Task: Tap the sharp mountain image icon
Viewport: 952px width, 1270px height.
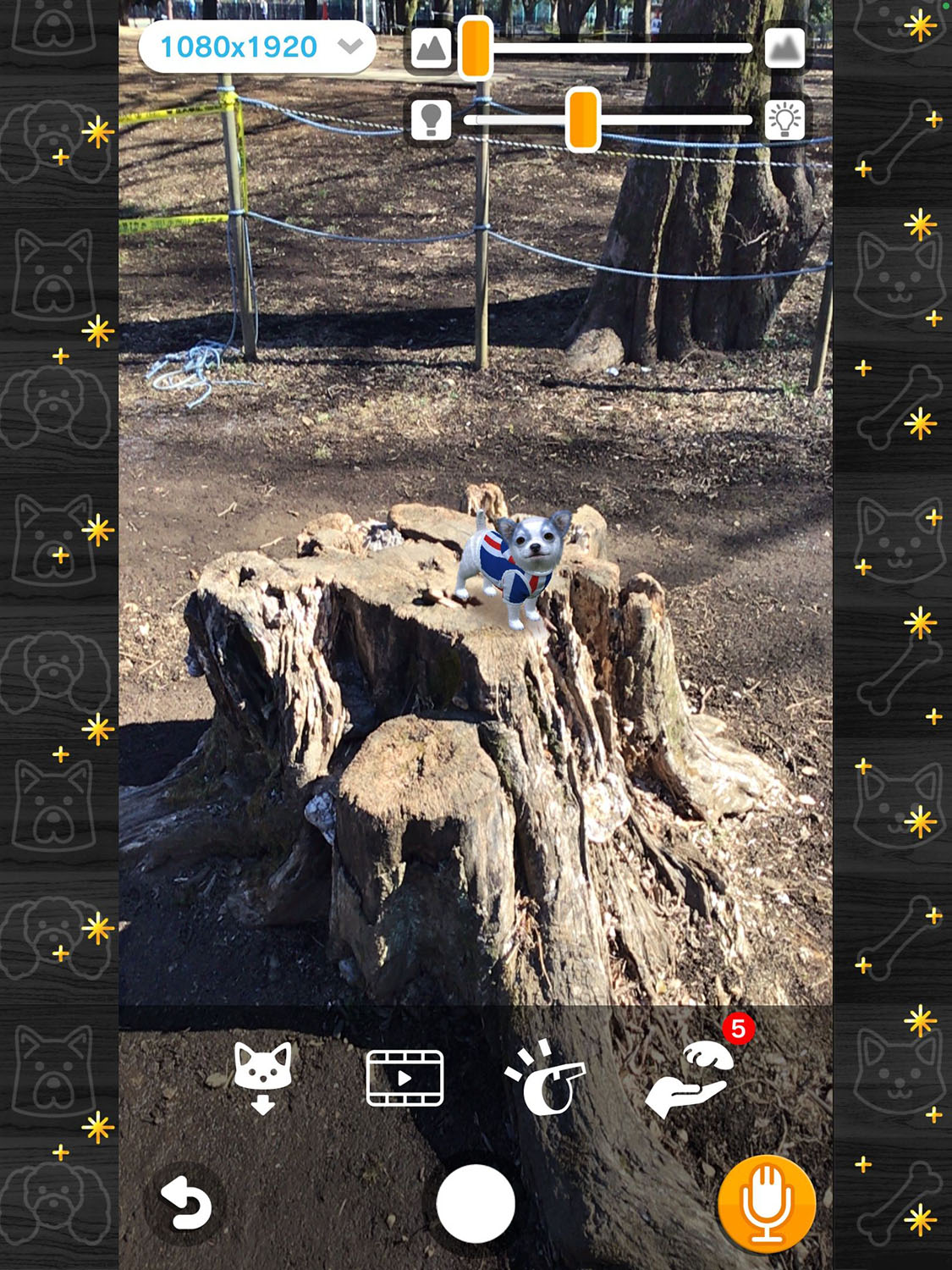Action: click(x=431, y=48)
